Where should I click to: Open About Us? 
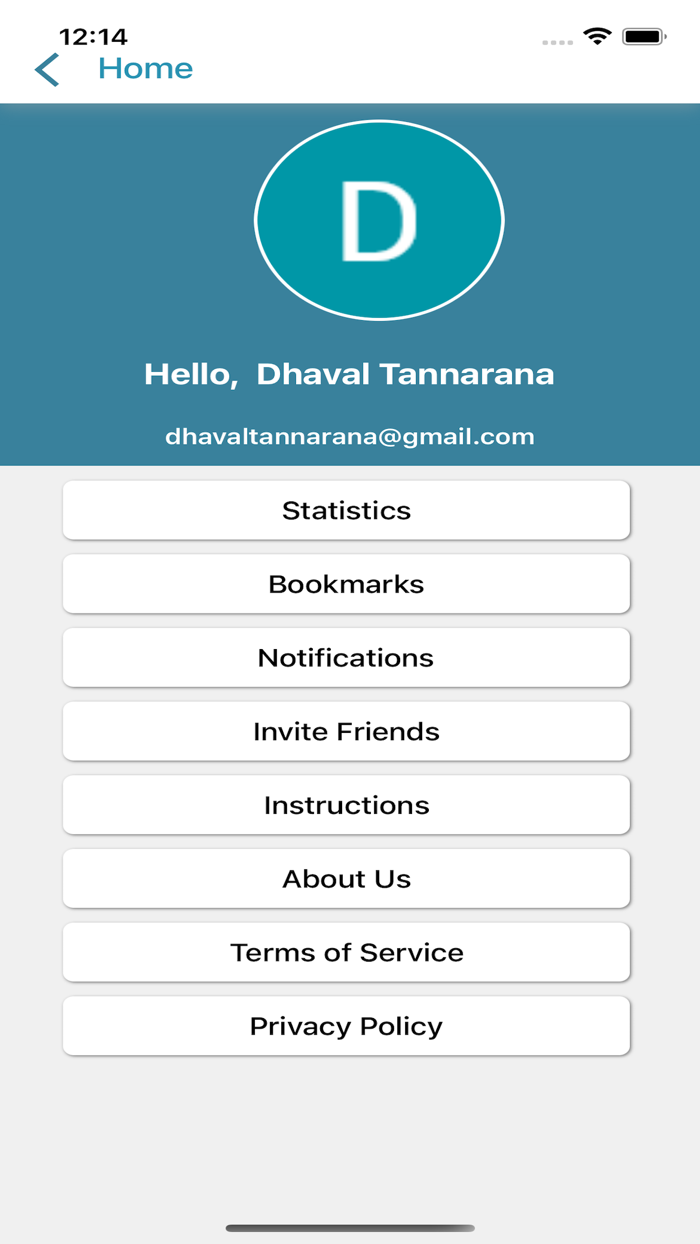point(346,879)
